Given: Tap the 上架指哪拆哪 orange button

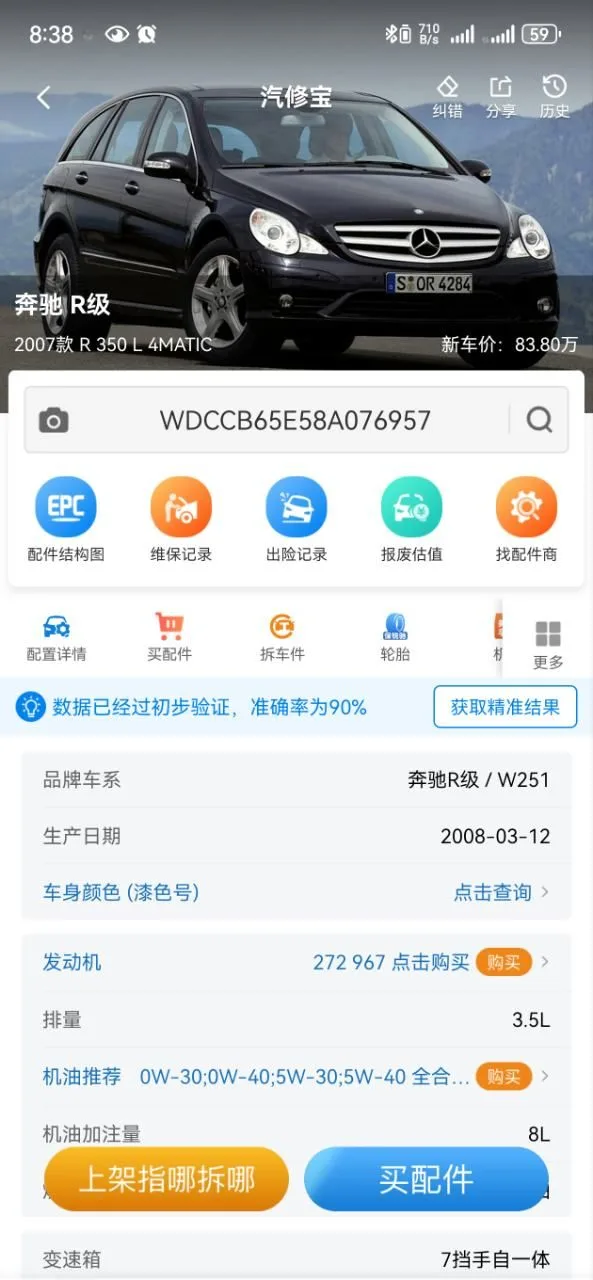Looking at the screenshot, I should coord(166,1179).
